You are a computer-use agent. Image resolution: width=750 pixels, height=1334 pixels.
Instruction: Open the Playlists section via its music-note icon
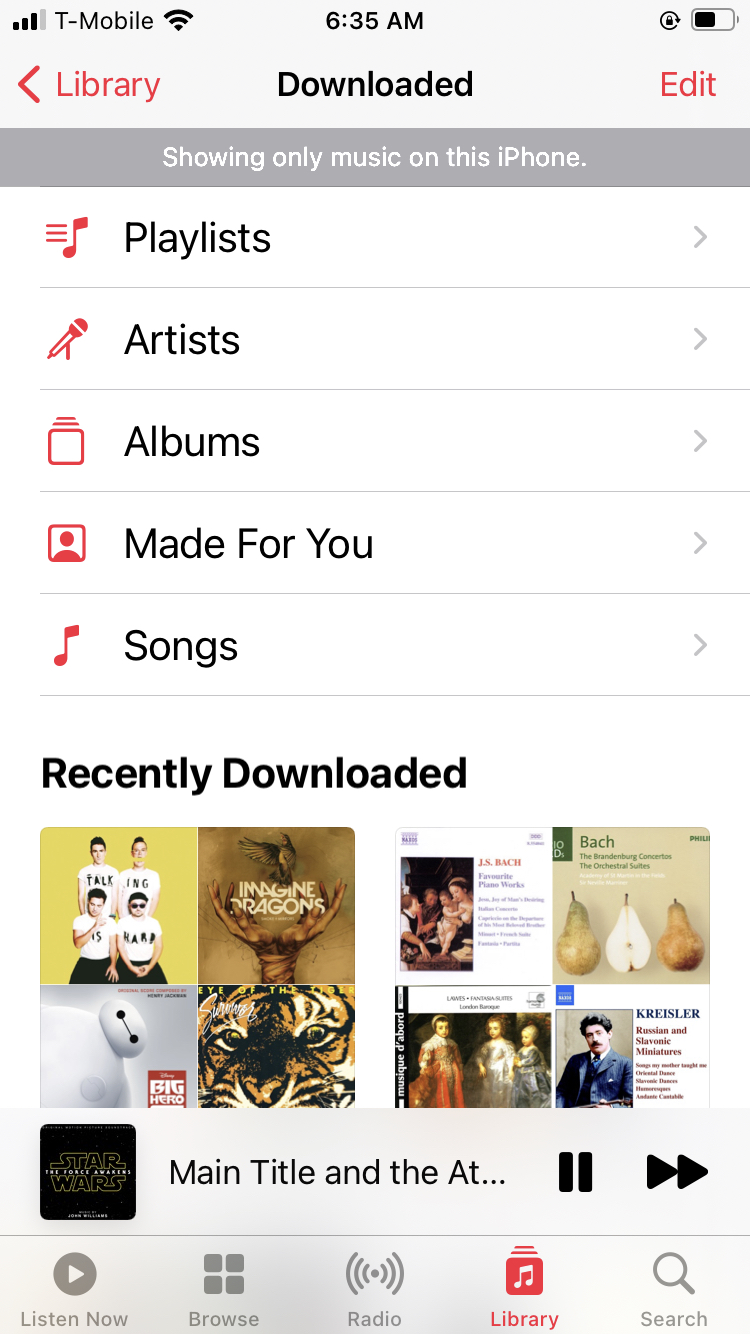click(x=66, y=237)
